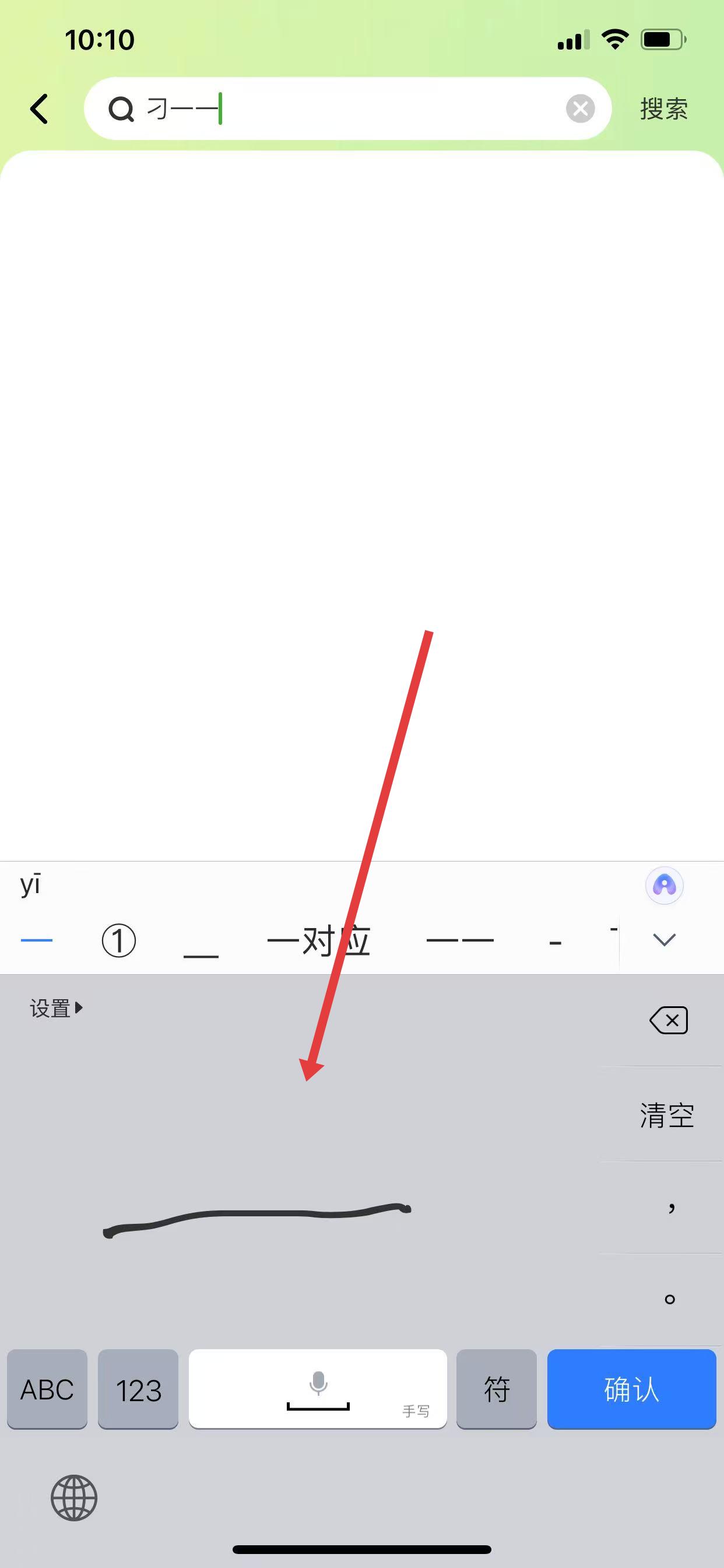This screenshot has height=1568, width=724.
Task: Tap the blue 确认 key
Action: [x=631, y=1389]
